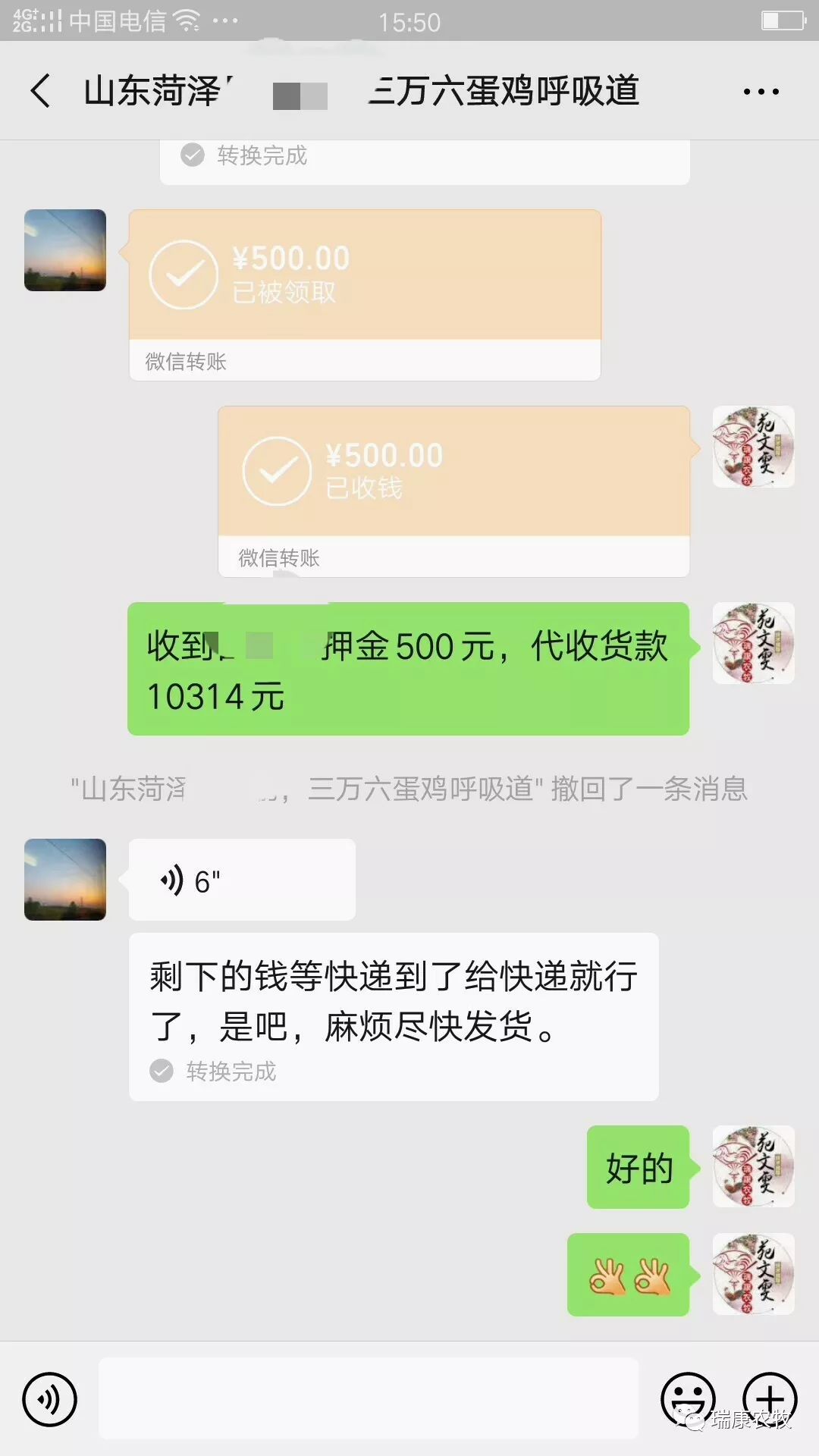Tap the message text input field
Screen dimensions: 819x1456
[x=369, y=1398]
